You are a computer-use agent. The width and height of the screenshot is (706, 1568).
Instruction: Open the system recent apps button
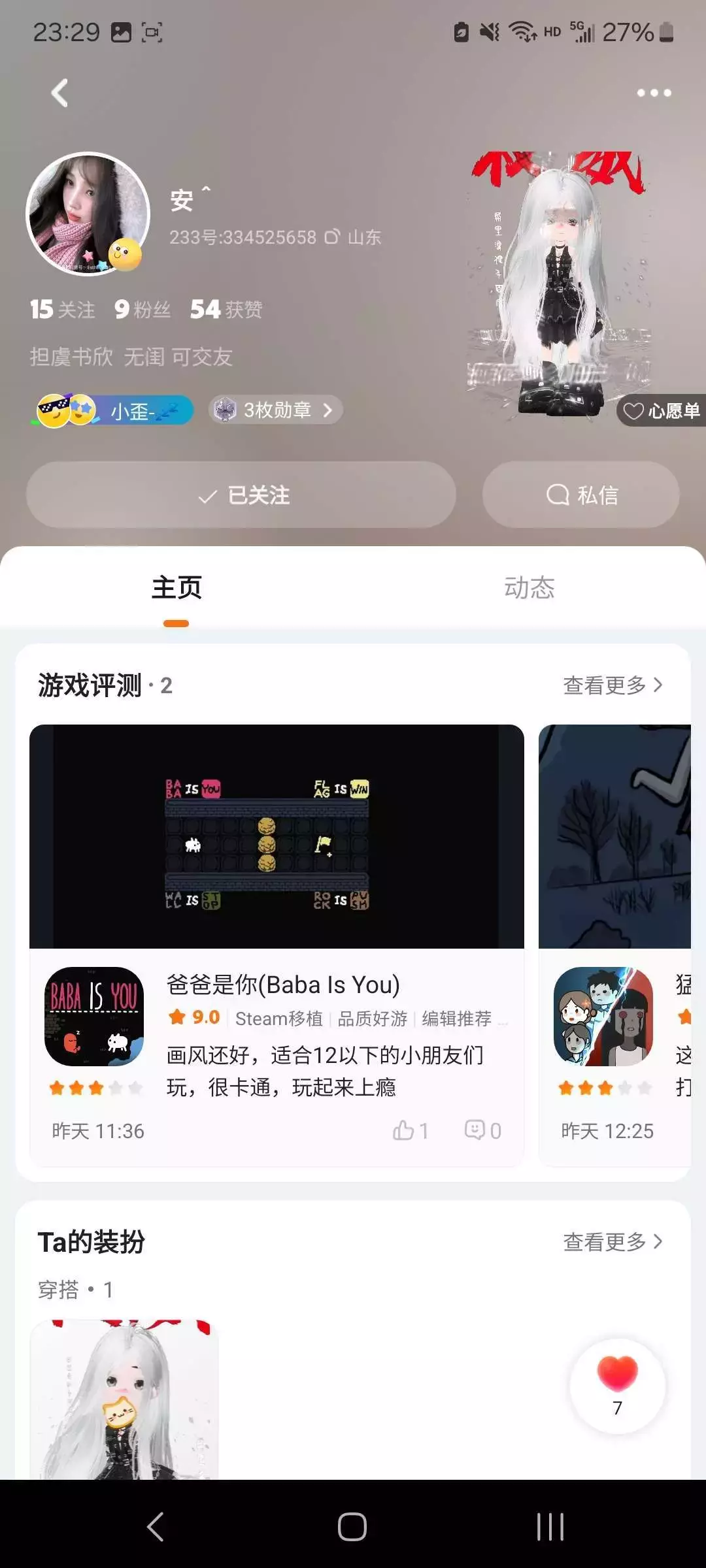click(550, 1527)
